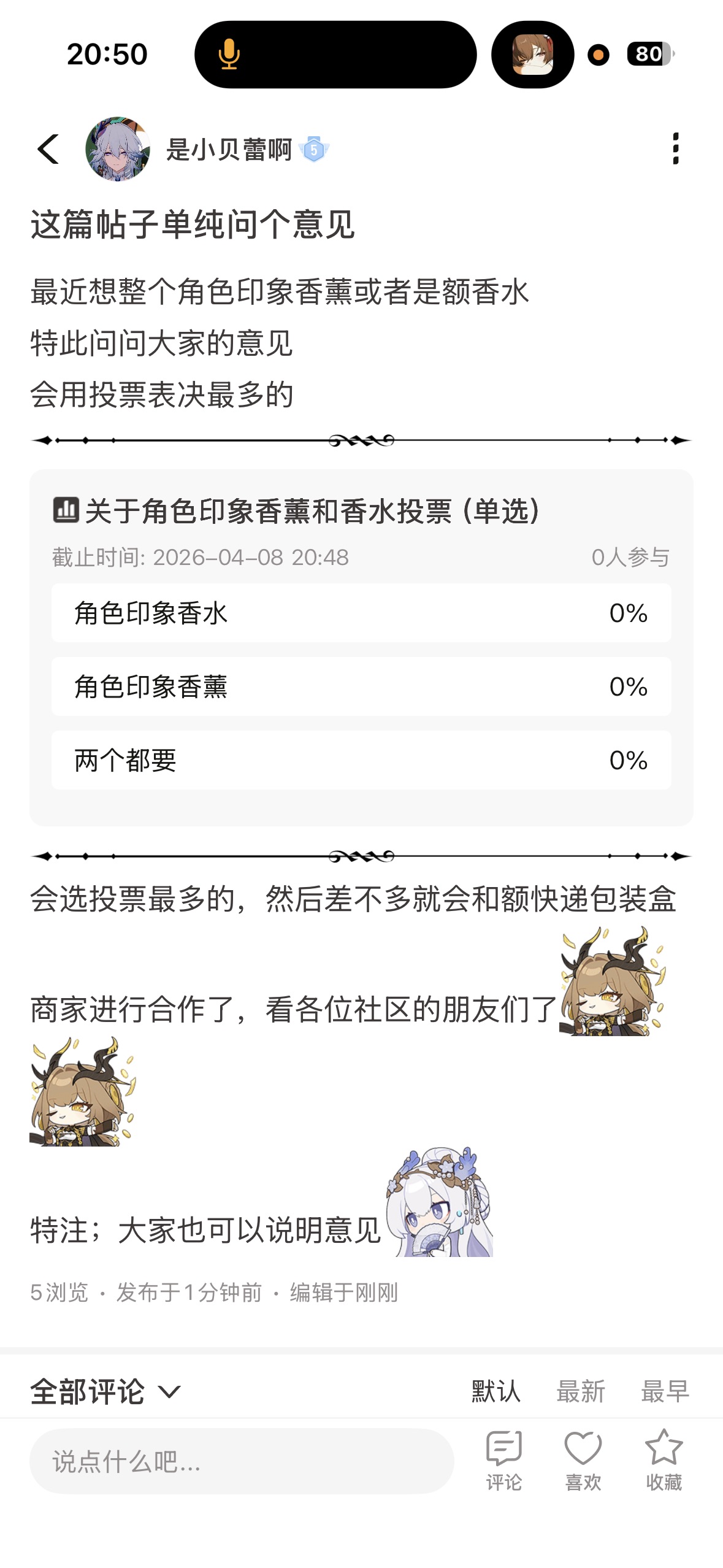Select the 两个都要 poll option
The image size is (723, 1568).
361,760
